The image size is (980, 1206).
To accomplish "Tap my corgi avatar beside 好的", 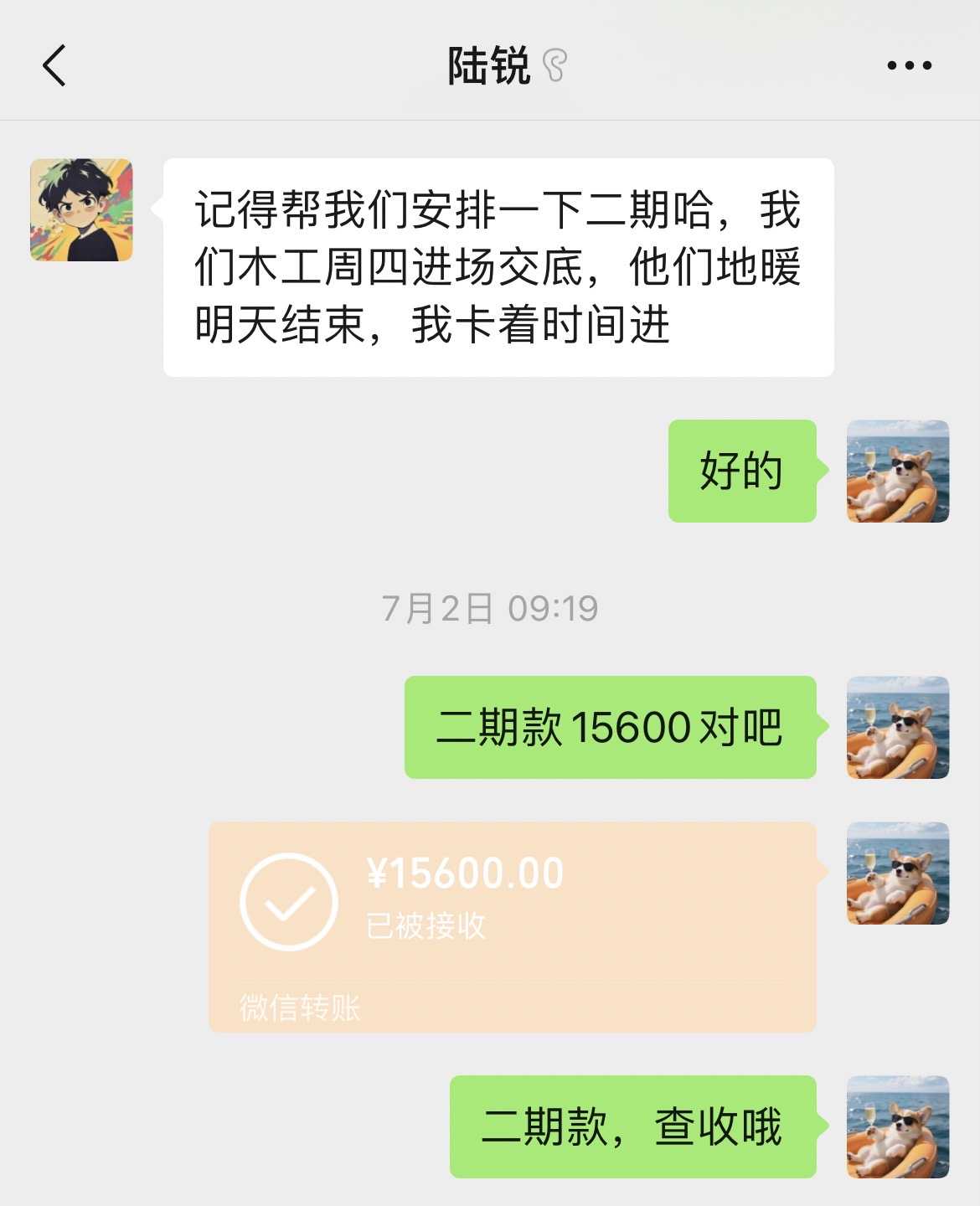I will pyautogui.click(x=897, y=471).
